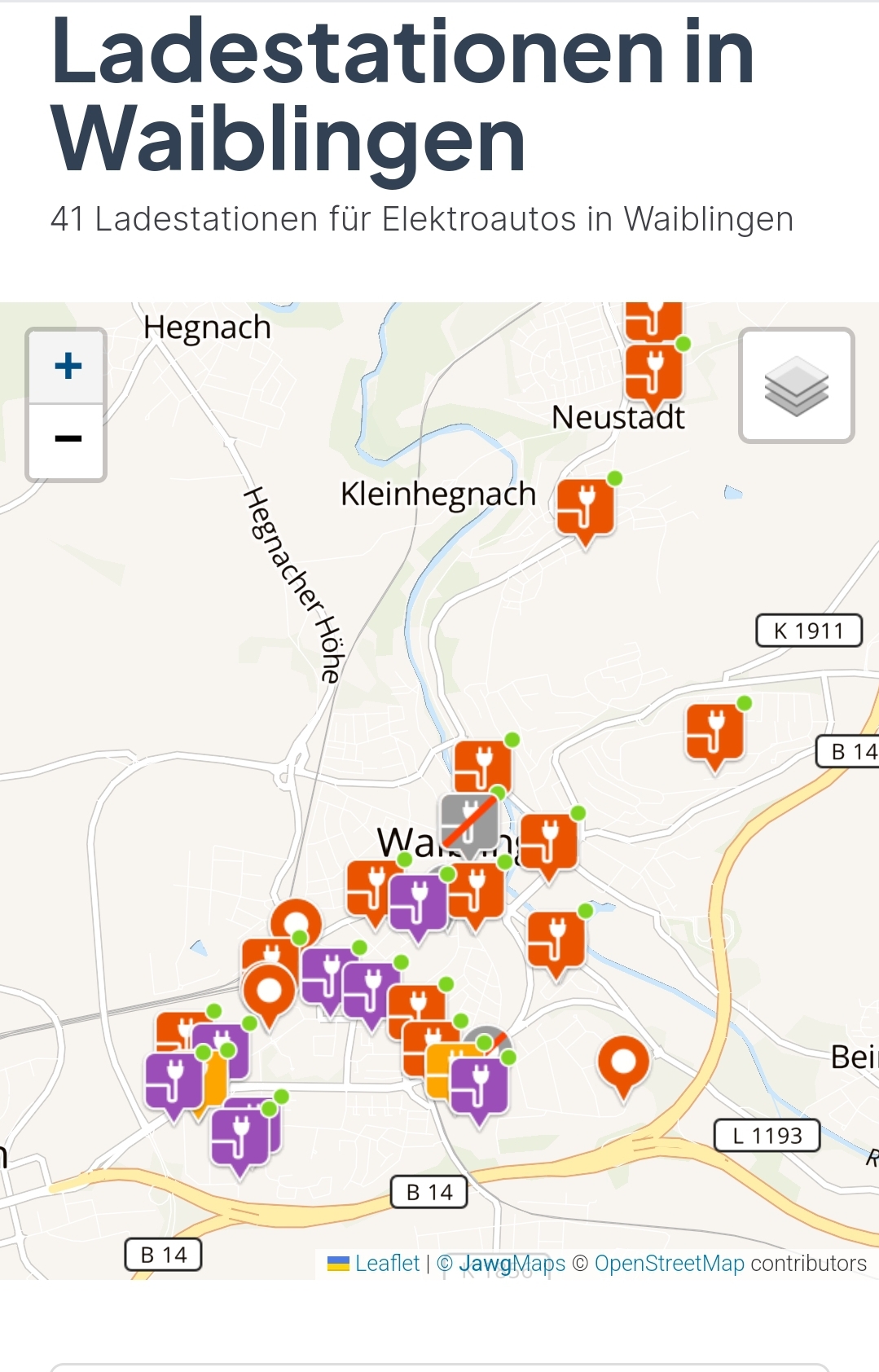Select the orange charging marker near B 14 east
Screen dimensions: 879x1372
click(x=714, y=733)
